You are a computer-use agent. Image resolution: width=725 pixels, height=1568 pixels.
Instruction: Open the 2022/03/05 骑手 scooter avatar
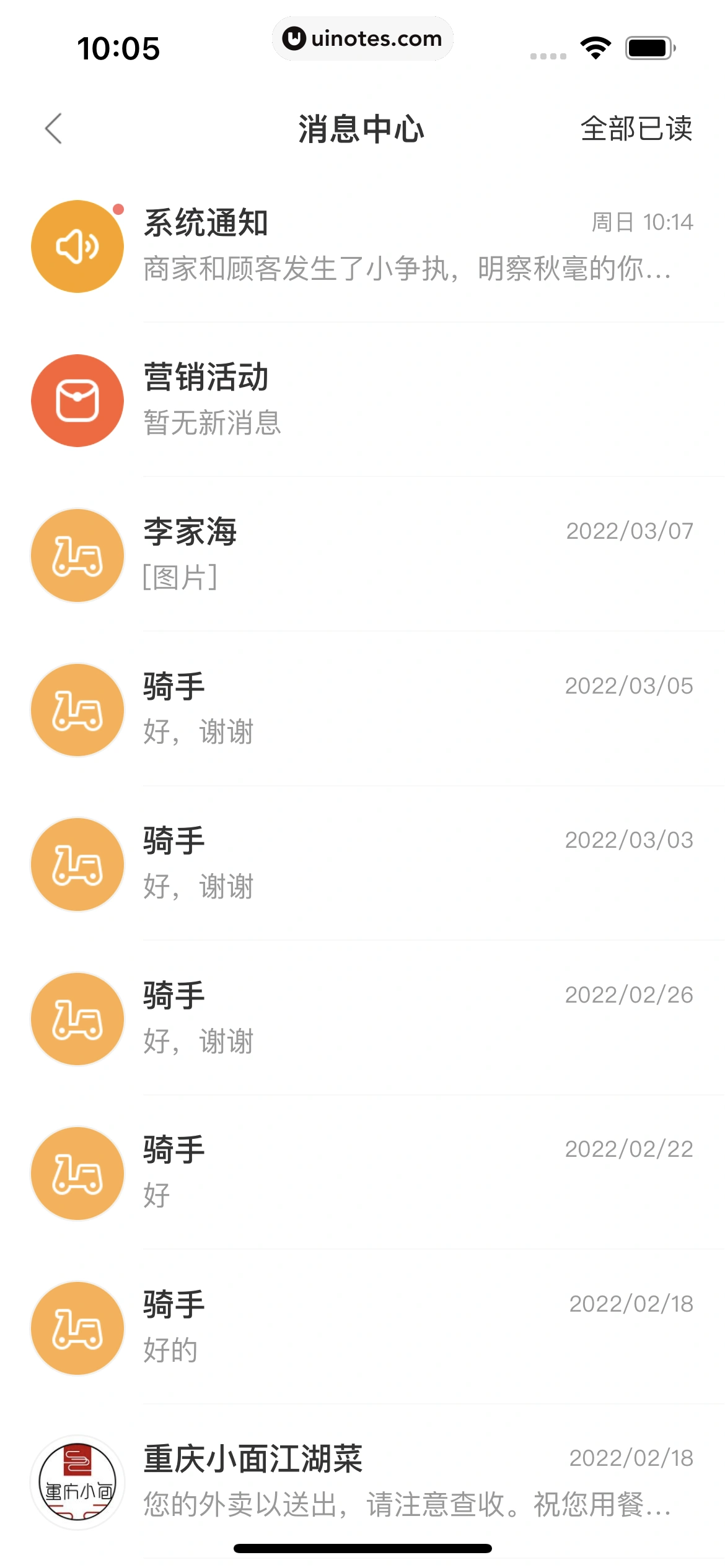coord(77,710)
